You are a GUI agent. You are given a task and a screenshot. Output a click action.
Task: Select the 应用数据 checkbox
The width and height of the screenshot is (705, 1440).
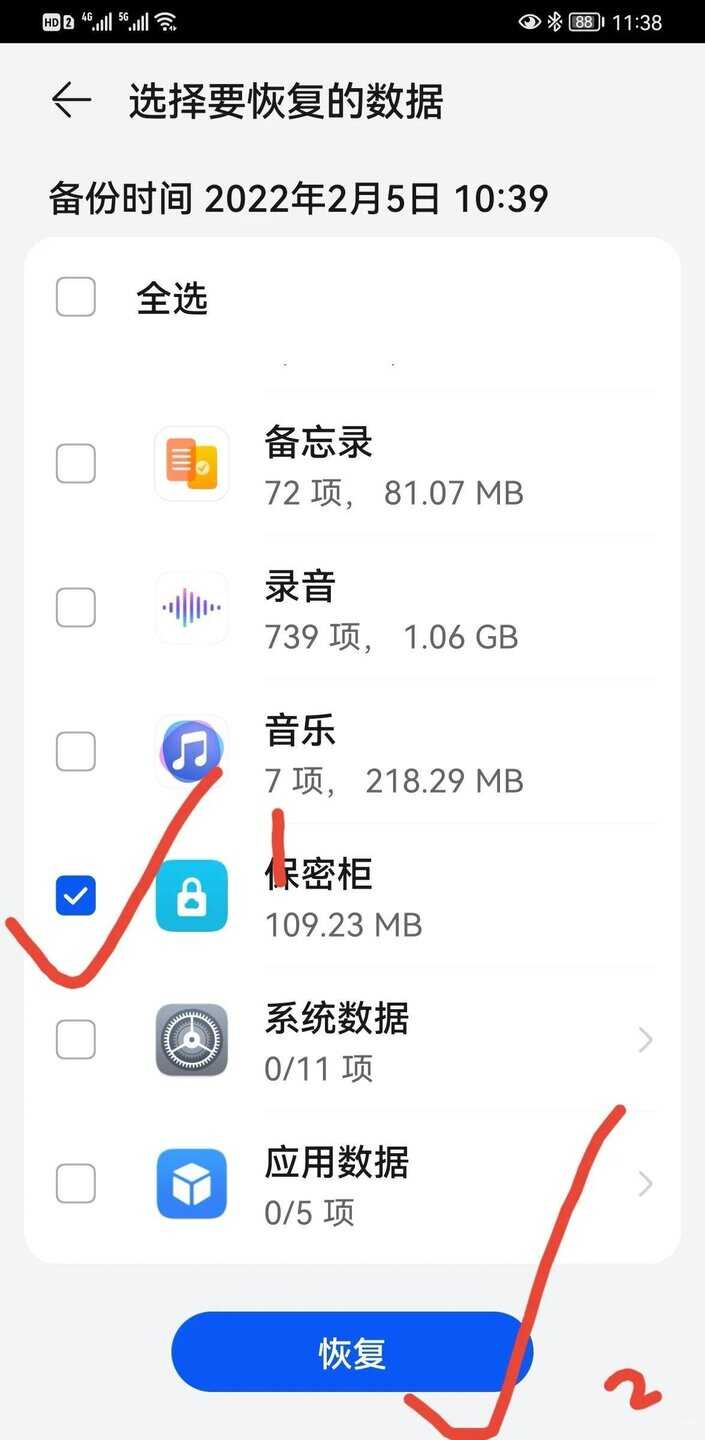point(76,1184)
